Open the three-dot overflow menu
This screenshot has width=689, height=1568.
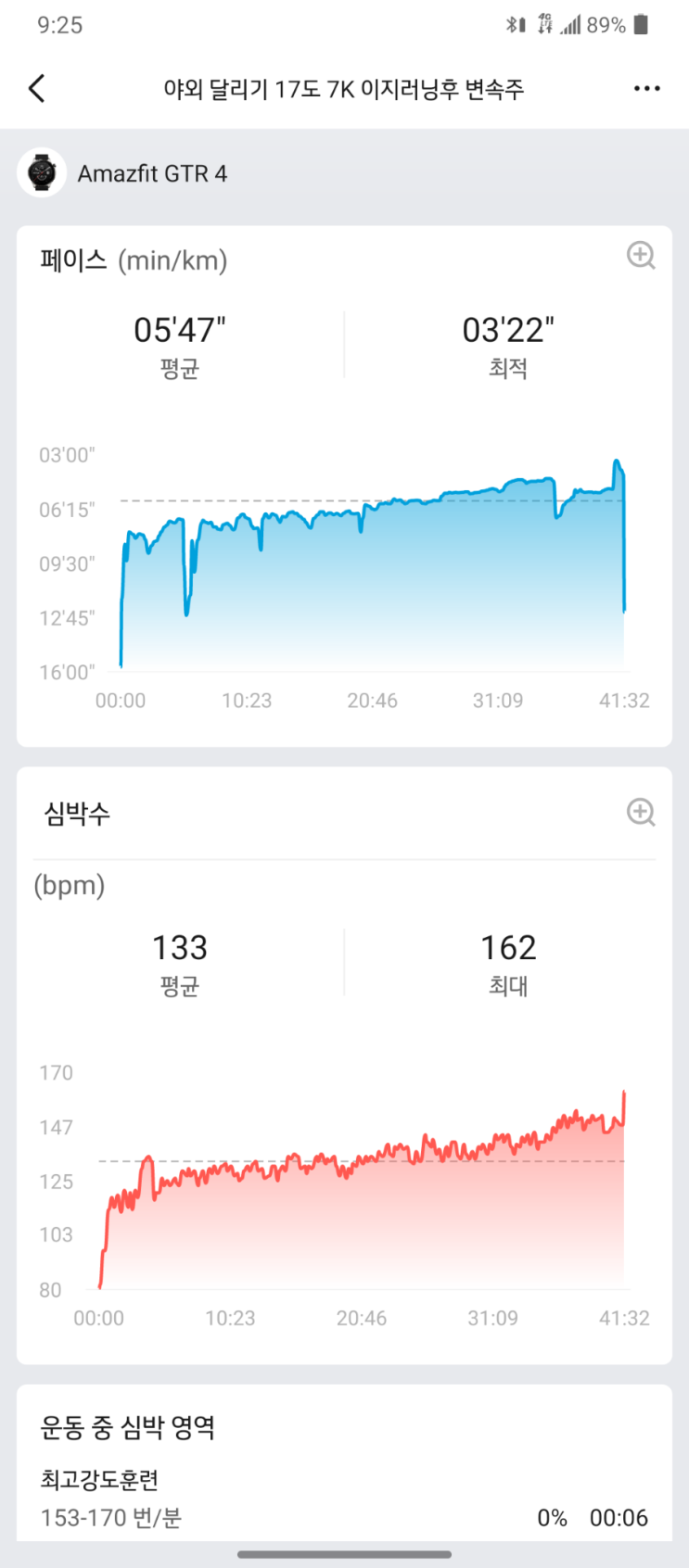pyautogui.click(x=646, y=89)
